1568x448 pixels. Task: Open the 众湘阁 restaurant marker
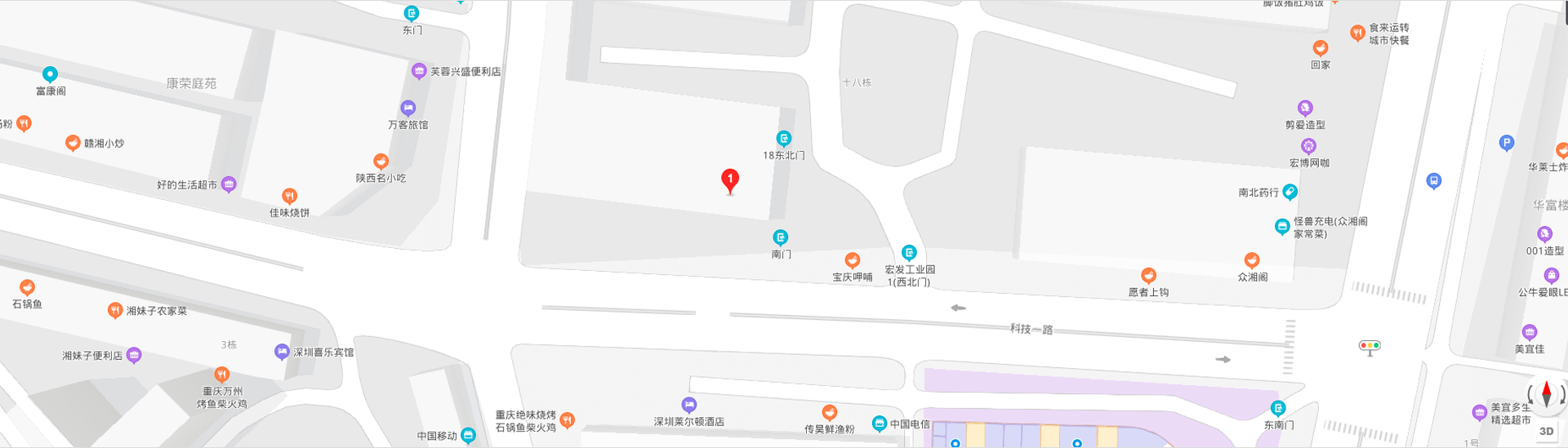click(1252, 260)
